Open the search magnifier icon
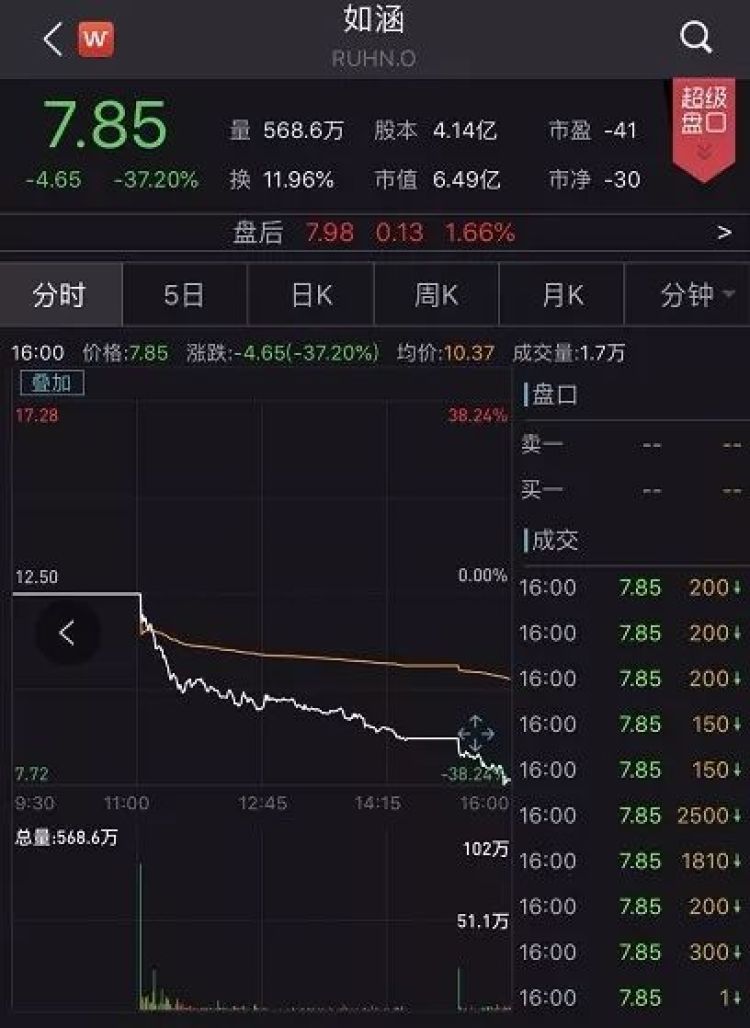750x1028 pixels. pyautogui.click(x=696, y=38)
